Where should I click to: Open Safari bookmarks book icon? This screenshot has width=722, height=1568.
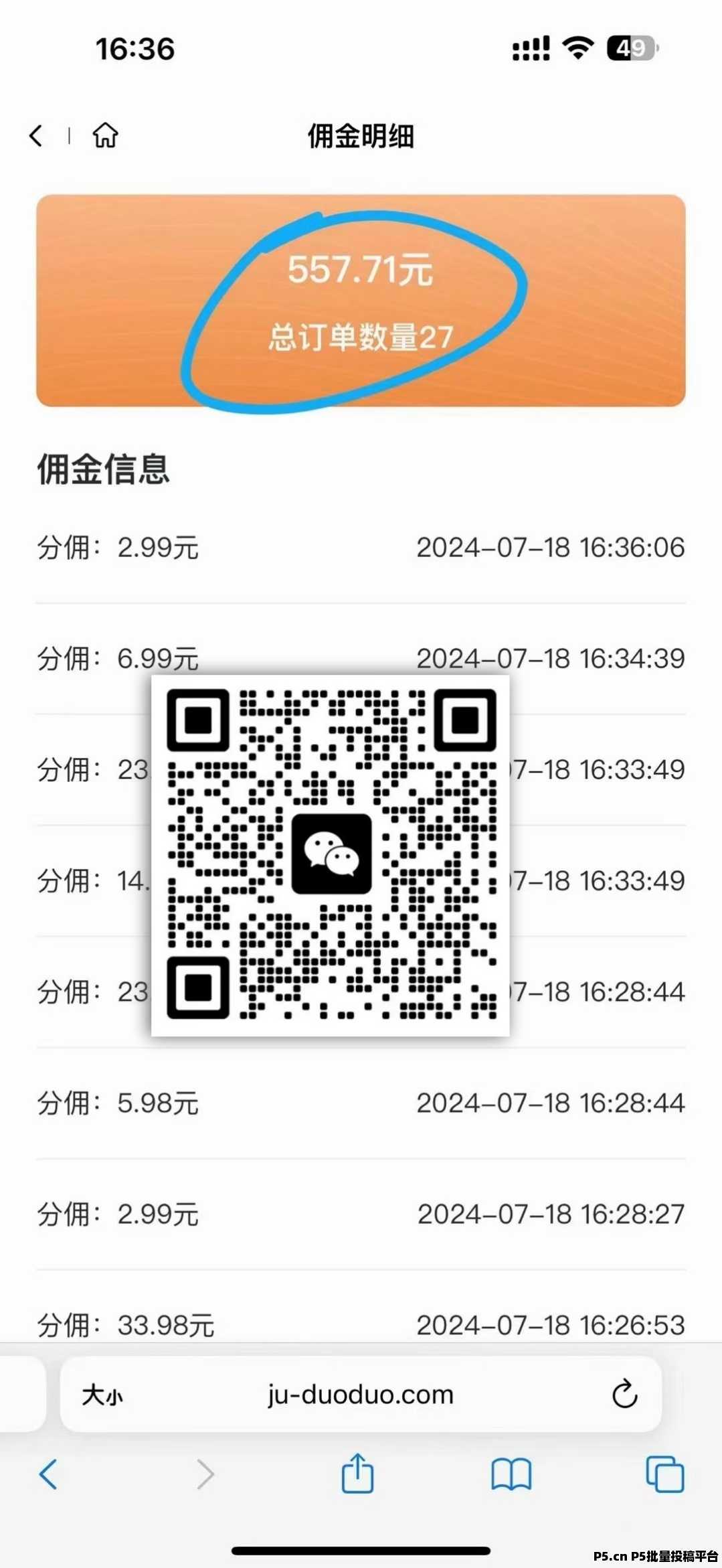click(x=511, y=1475)
